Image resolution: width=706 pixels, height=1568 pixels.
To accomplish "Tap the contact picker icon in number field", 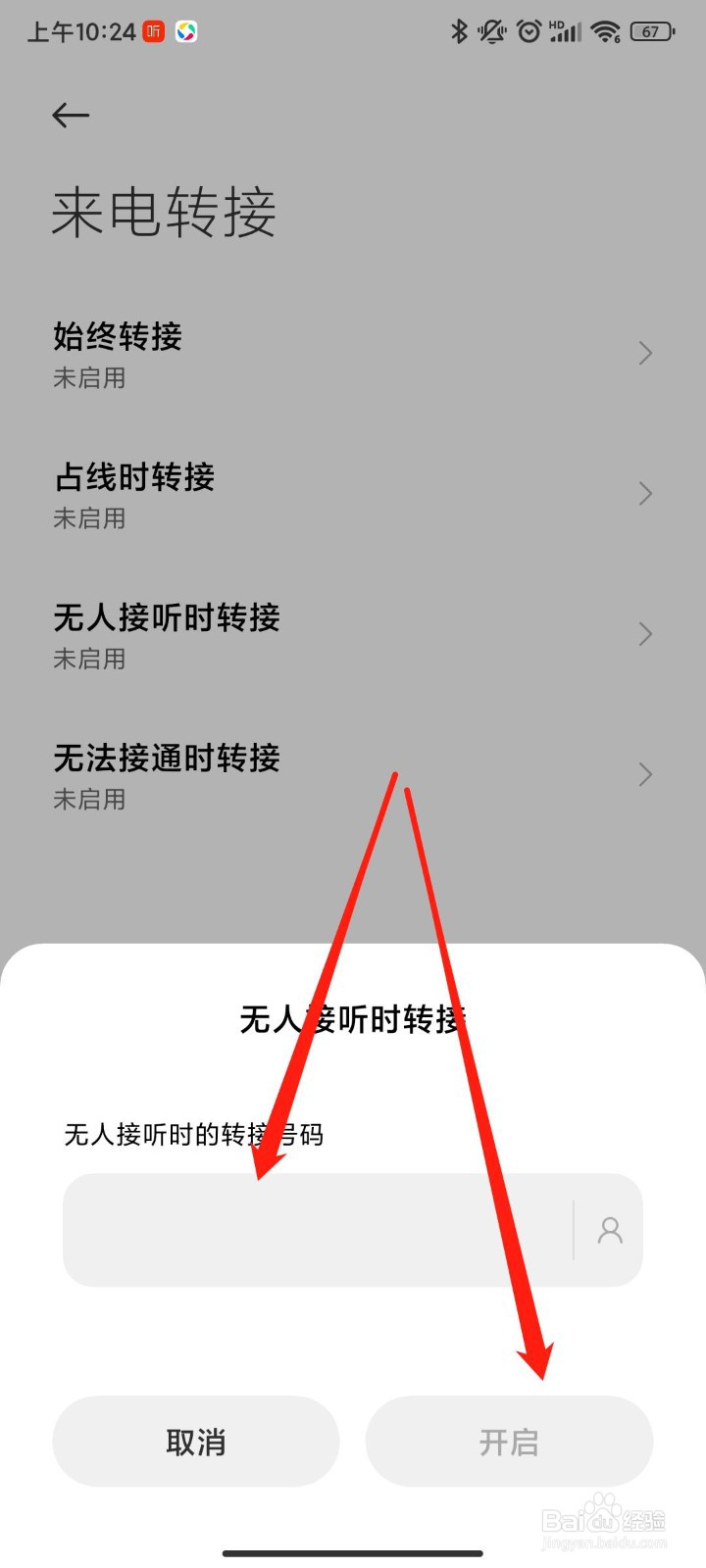I will pos(609,1230).
